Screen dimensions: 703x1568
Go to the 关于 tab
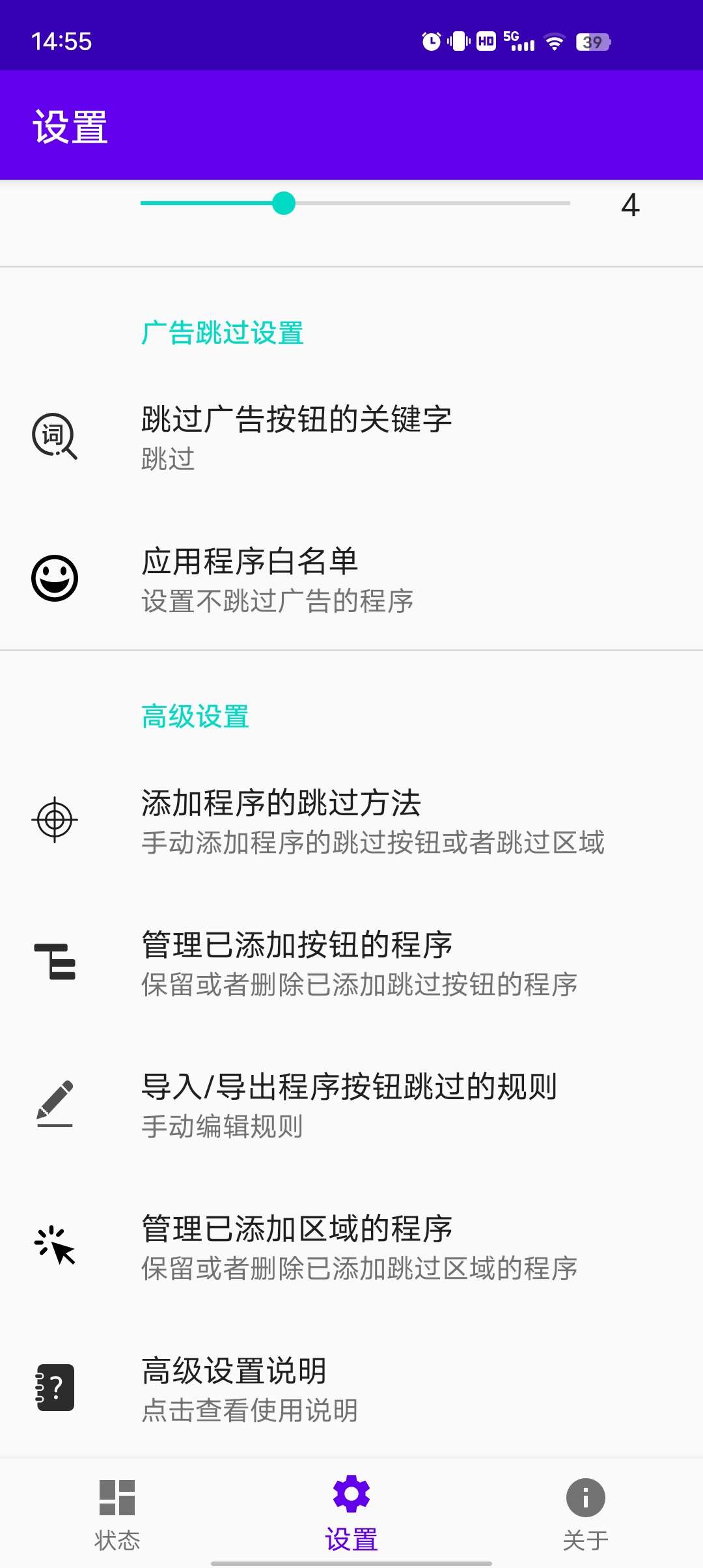point(585,1513)
